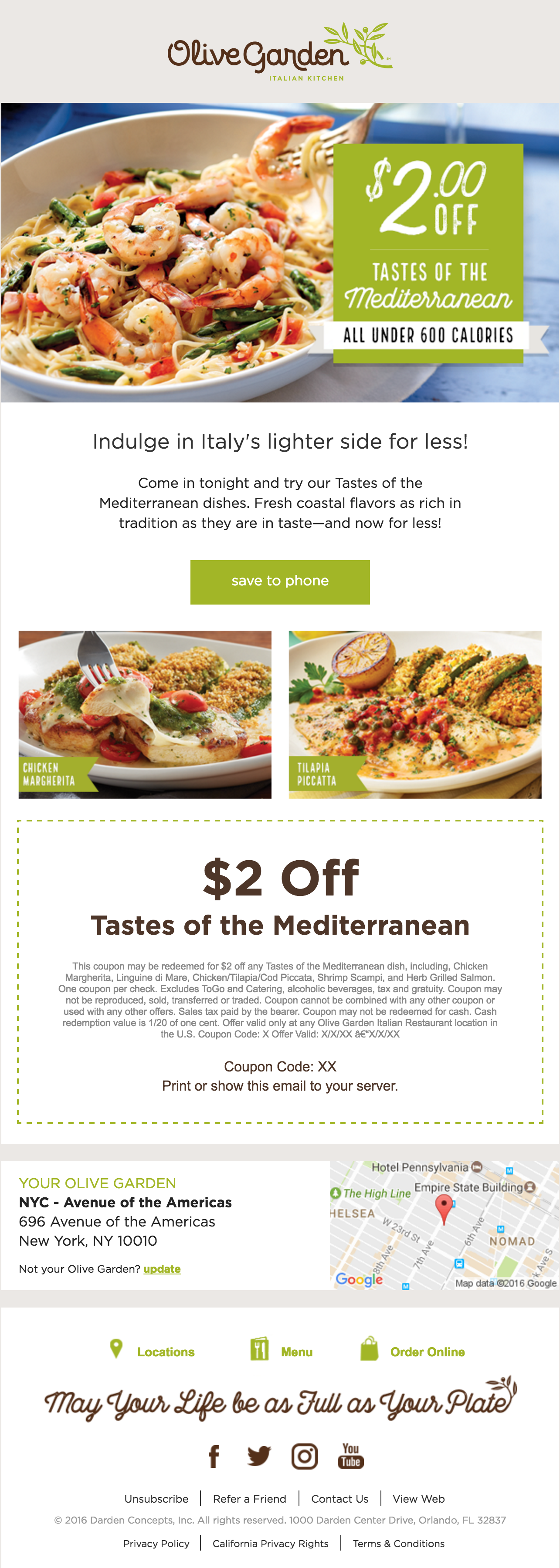
Task: Select Refer a Friend
Action: click(249, 1499)
